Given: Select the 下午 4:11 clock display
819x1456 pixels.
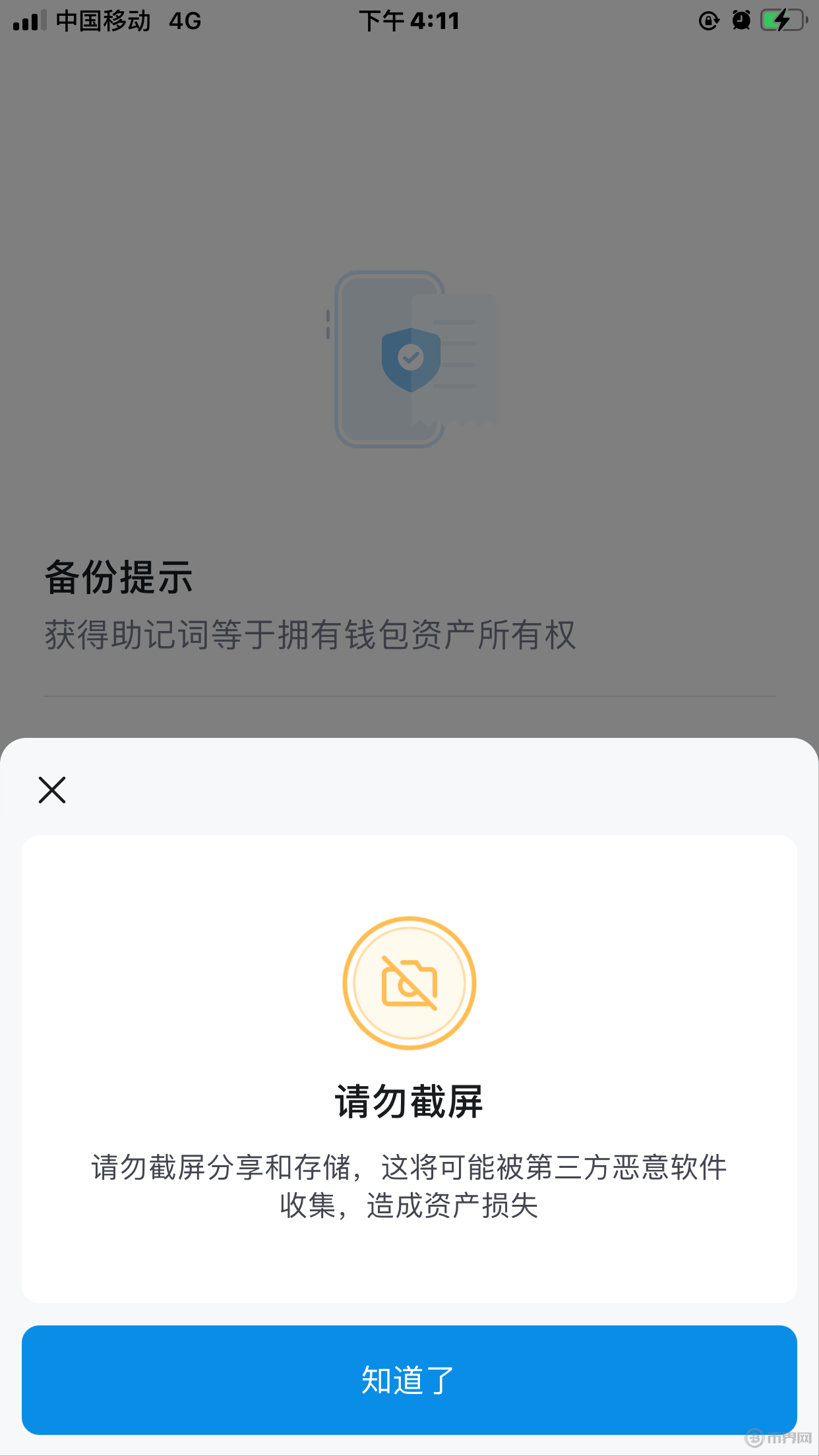Looking at the screenshot, I should (409, 20).
